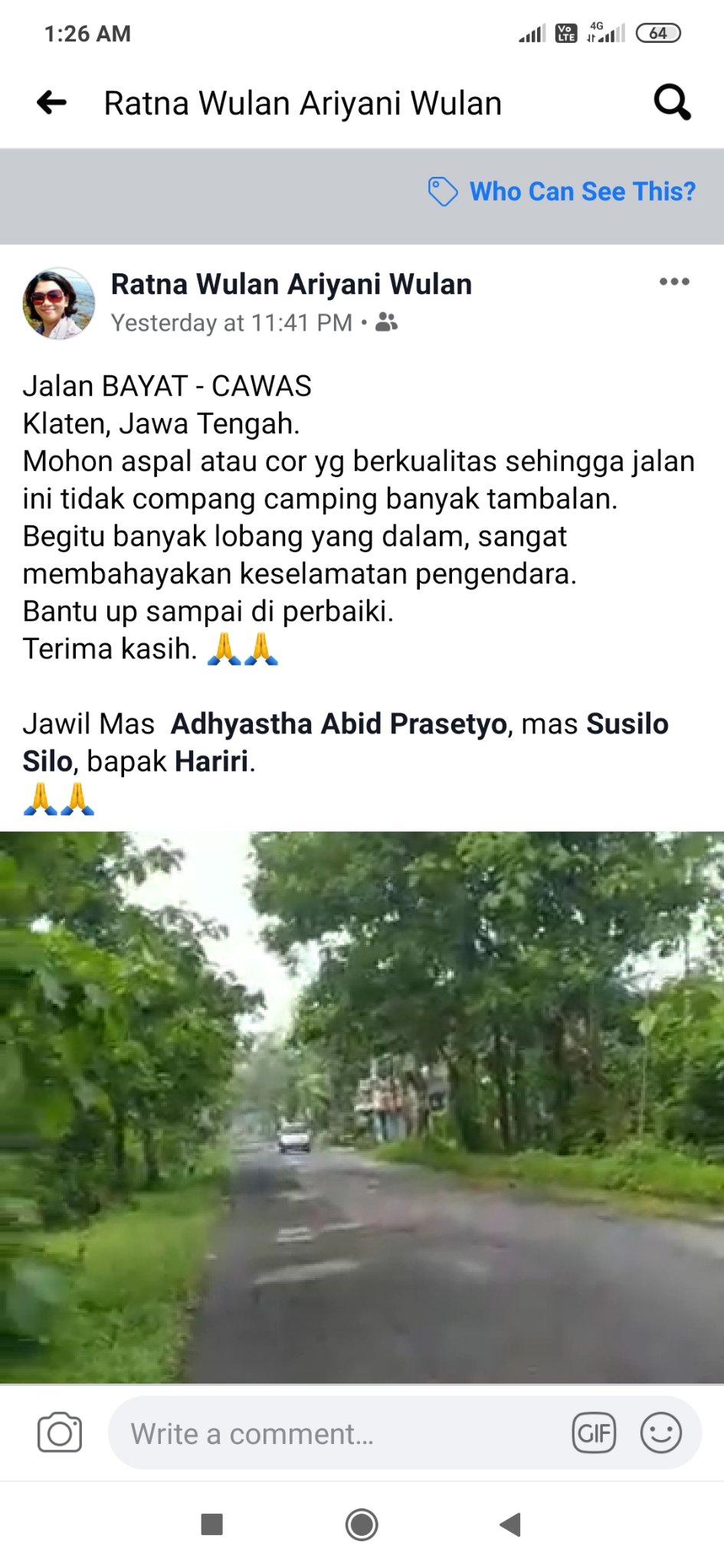Open the road photo in the post
Screen dimensions: 724x1568
(362, 1106)
